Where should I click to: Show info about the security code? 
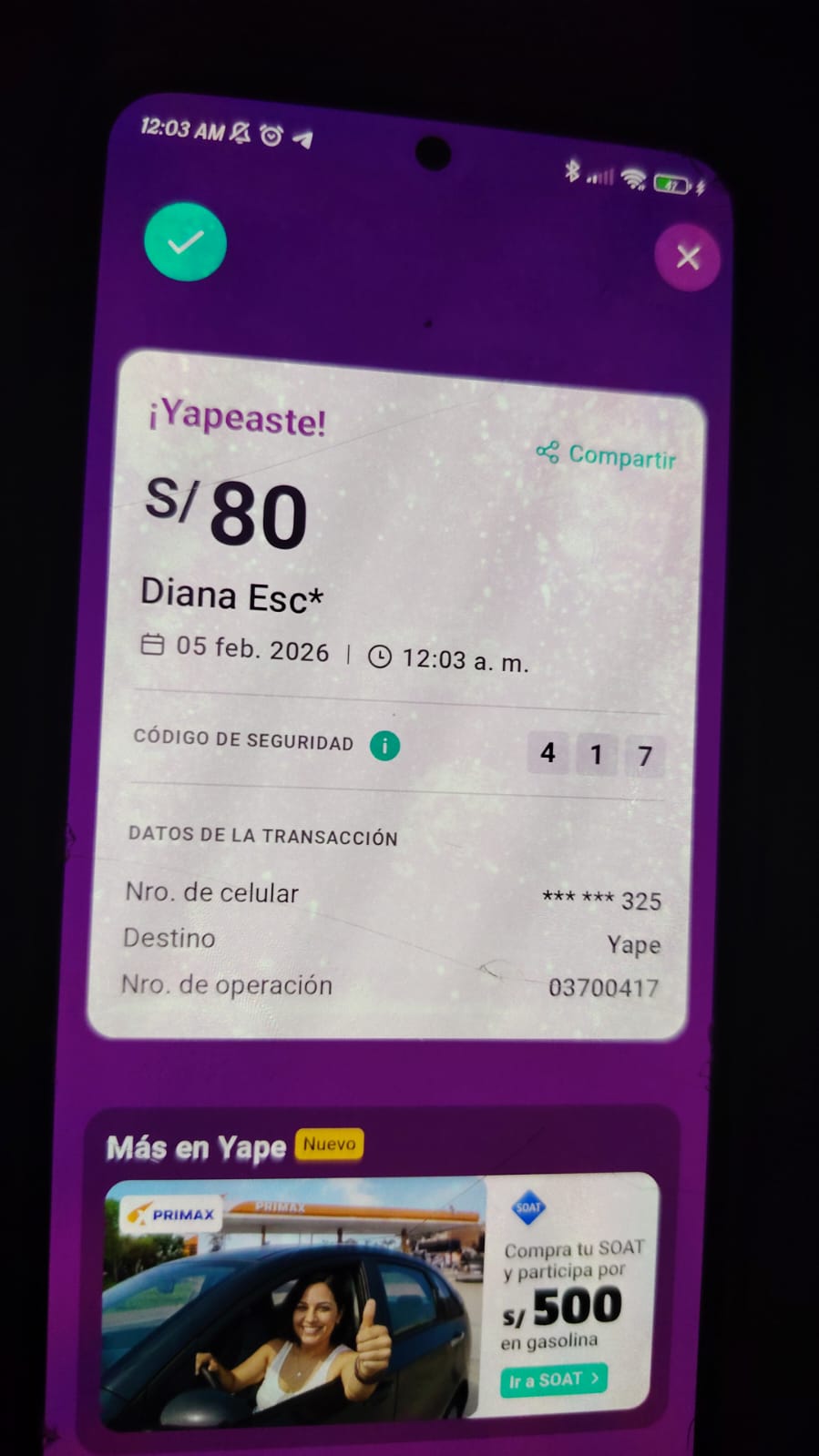click(x=384, y=747)
